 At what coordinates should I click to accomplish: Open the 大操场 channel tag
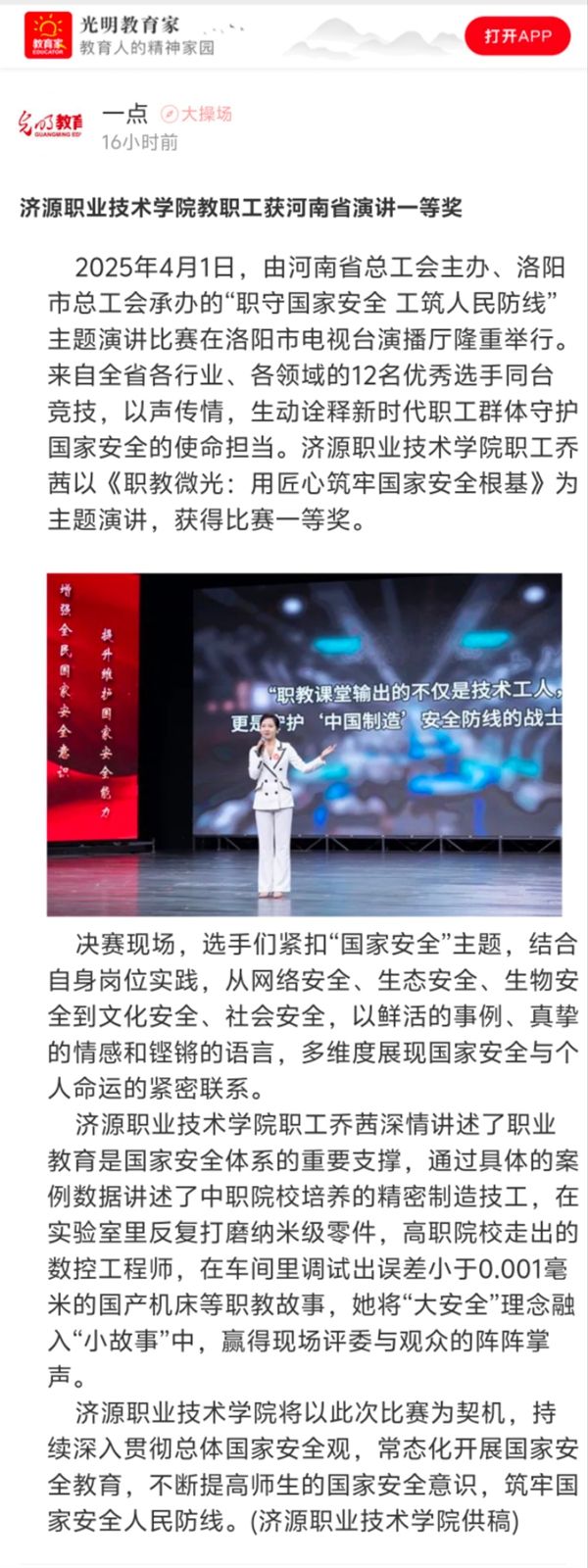coord(198,114)
